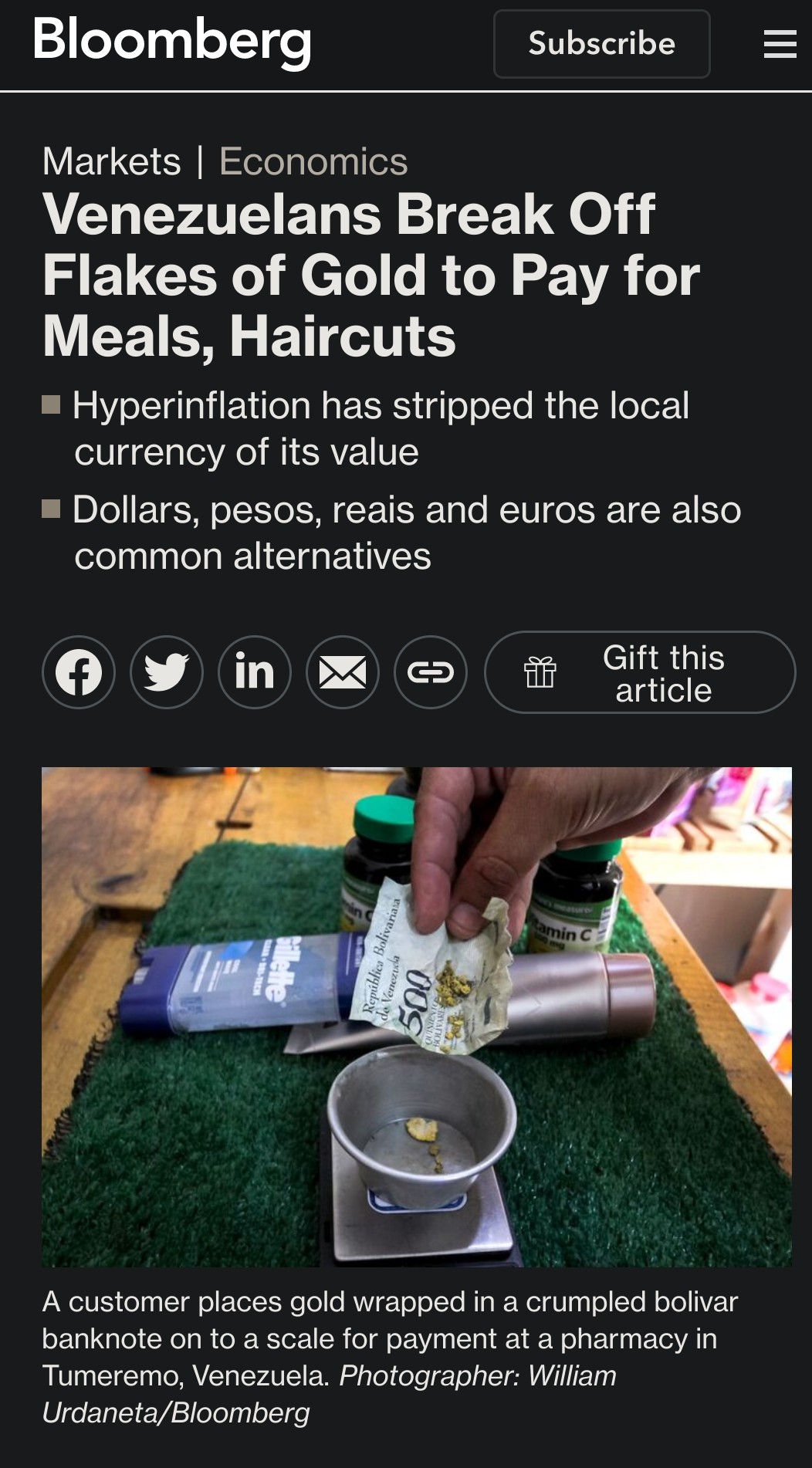Viewport: 812px width, 1468px height.
Task: Open the Economics section link
Action: tap(313, 161)
